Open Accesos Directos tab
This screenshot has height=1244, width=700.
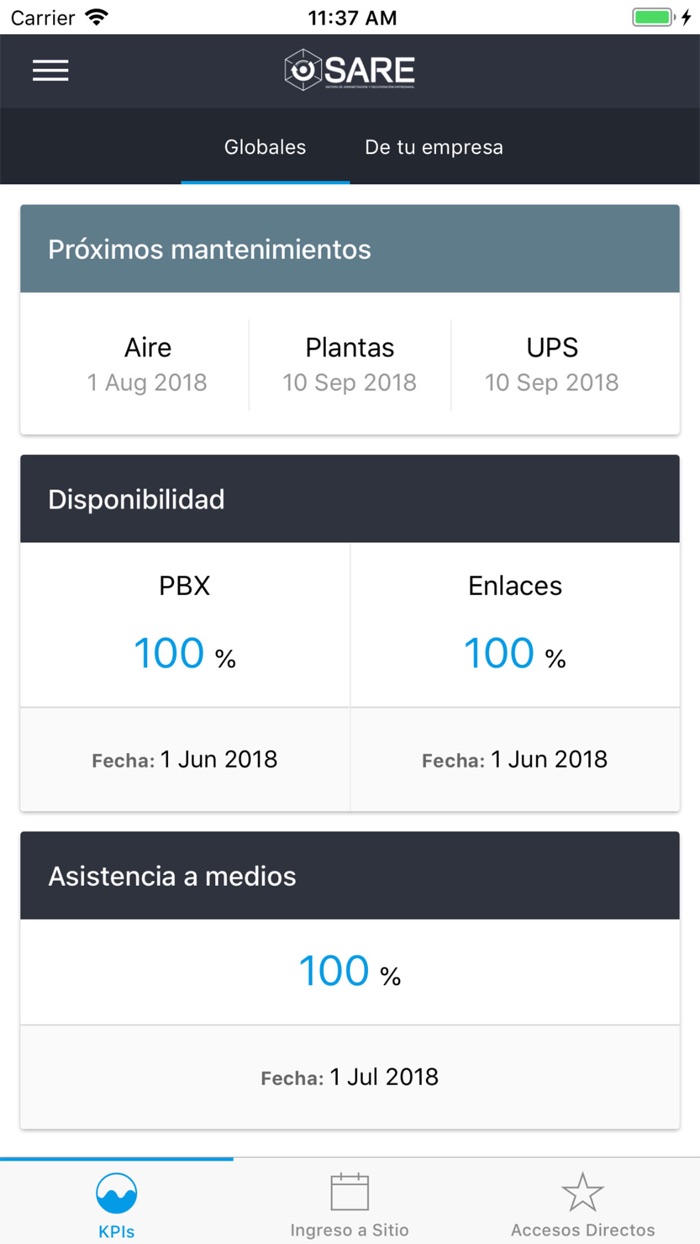click(x=582, y=1203)
